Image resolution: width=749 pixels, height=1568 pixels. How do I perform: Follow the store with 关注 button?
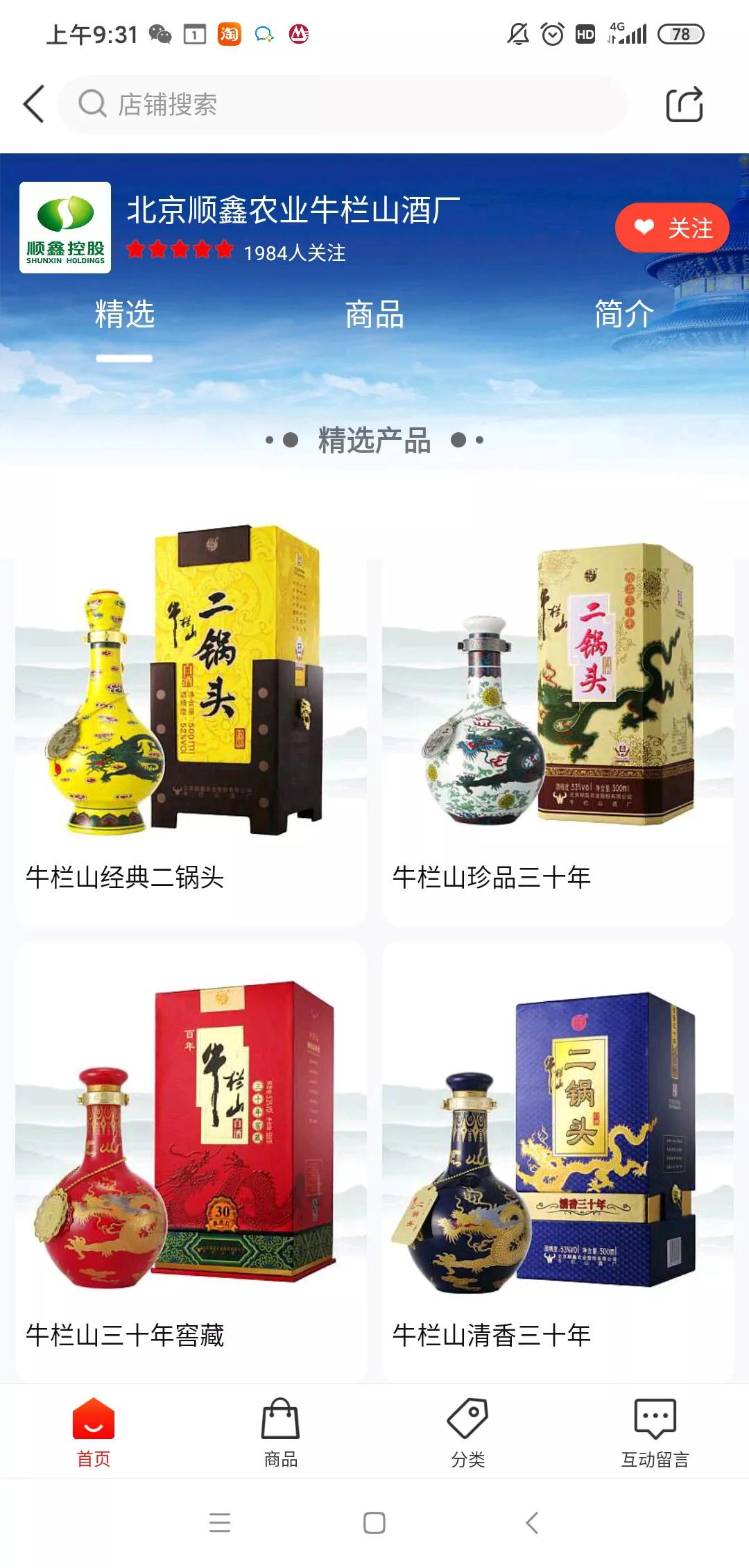pyautogui.click(x=671, y=228)
